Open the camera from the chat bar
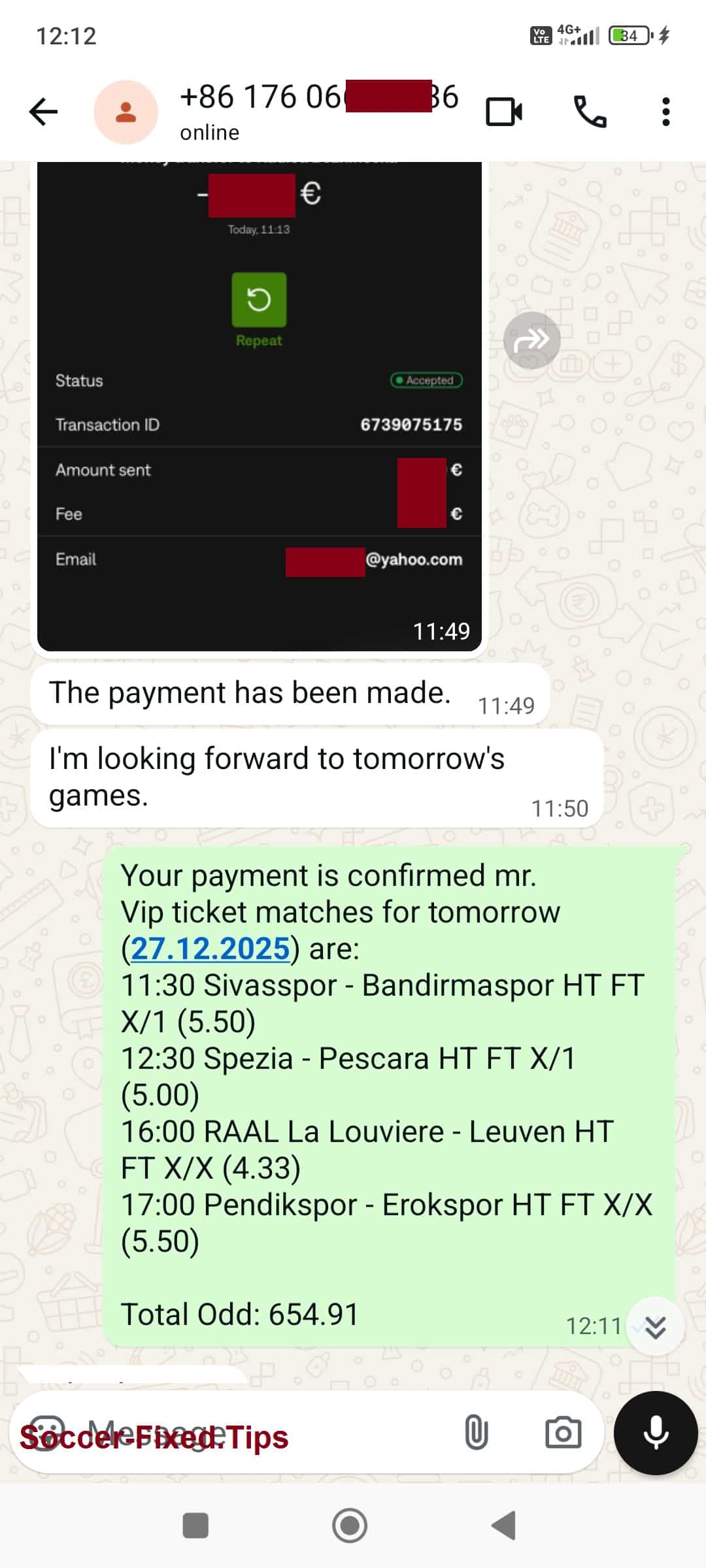706x1568 pixels. pos(563,1433)
